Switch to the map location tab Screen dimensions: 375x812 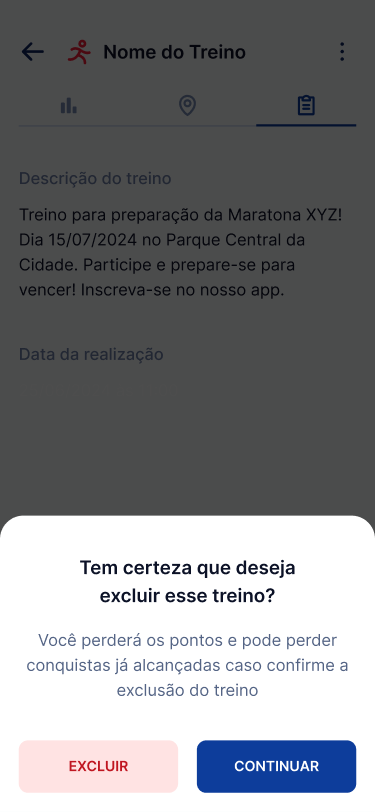click(x=187, y=106)
